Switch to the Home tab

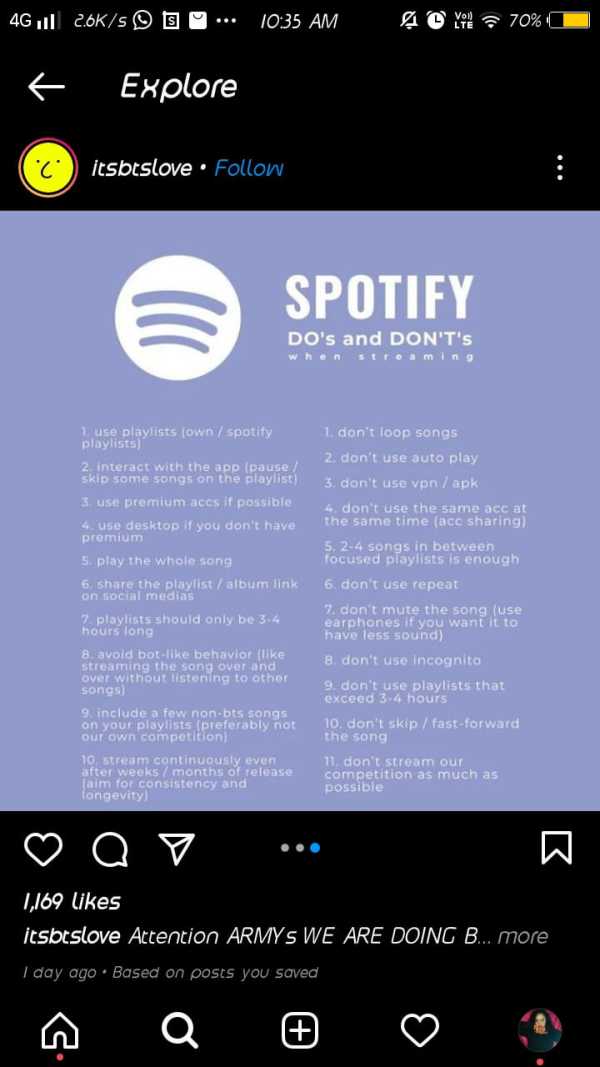[x=60, y=1031]
